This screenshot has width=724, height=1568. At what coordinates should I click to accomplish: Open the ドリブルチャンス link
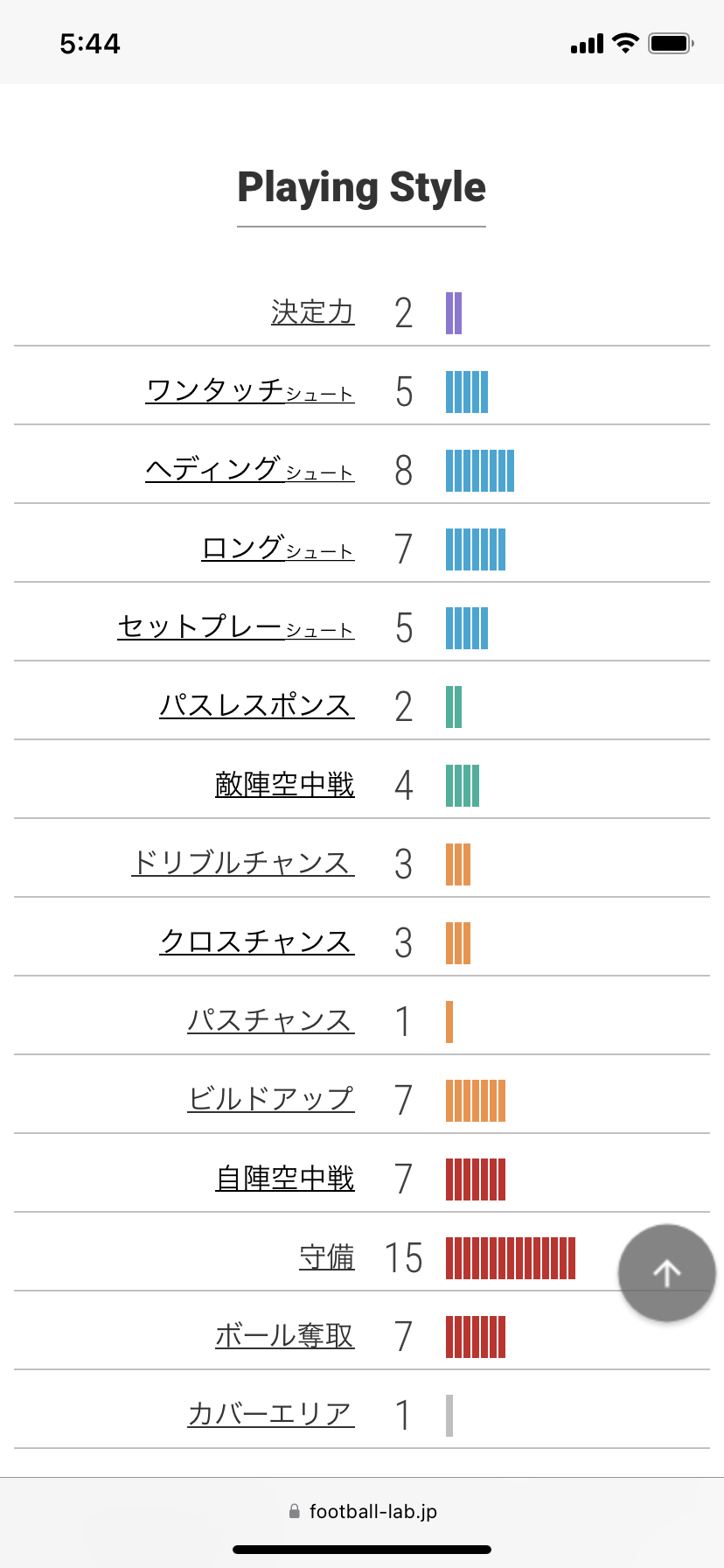[243, 863]
